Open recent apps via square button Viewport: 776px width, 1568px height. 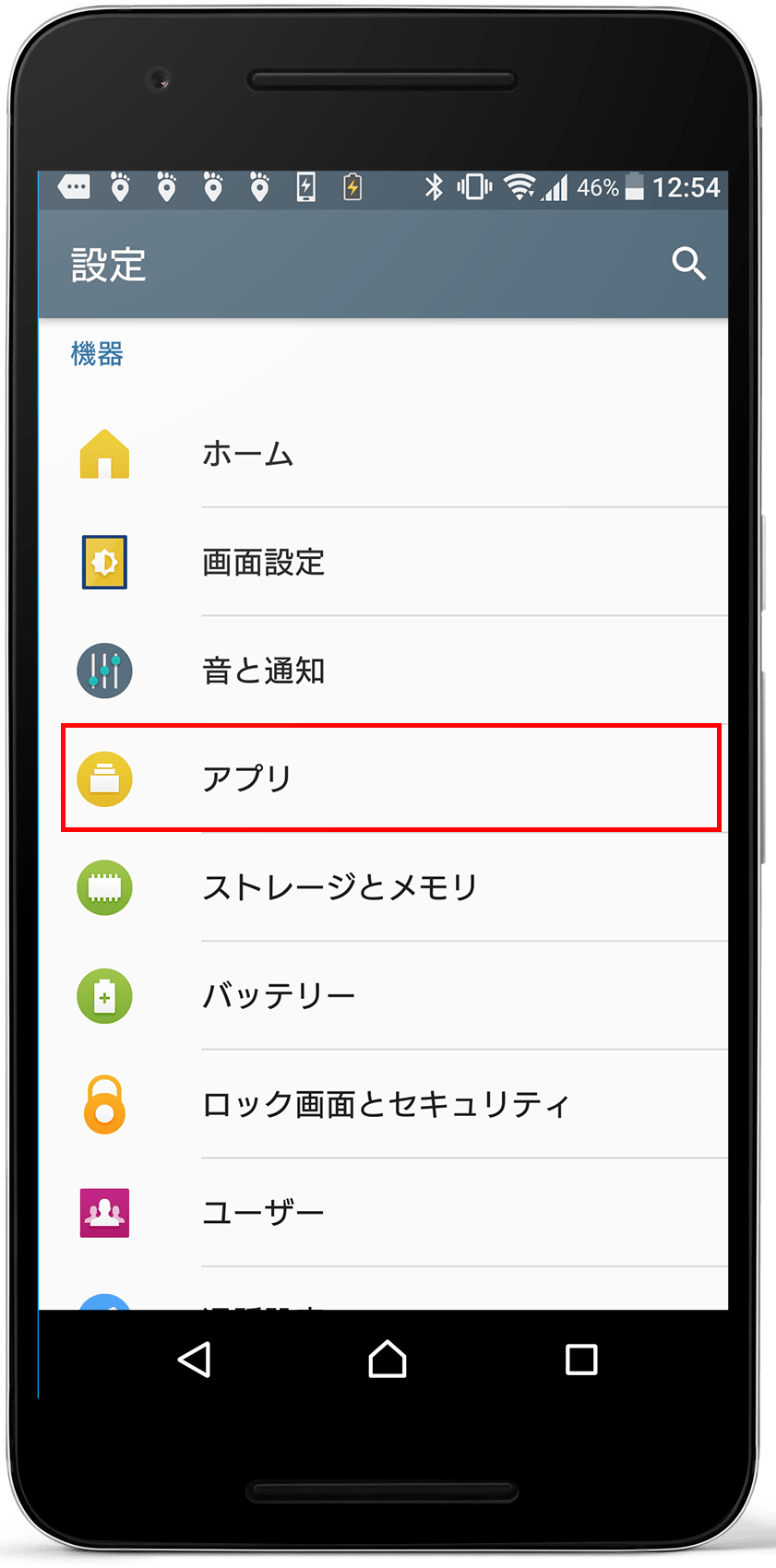click(x=581, y=1360)
